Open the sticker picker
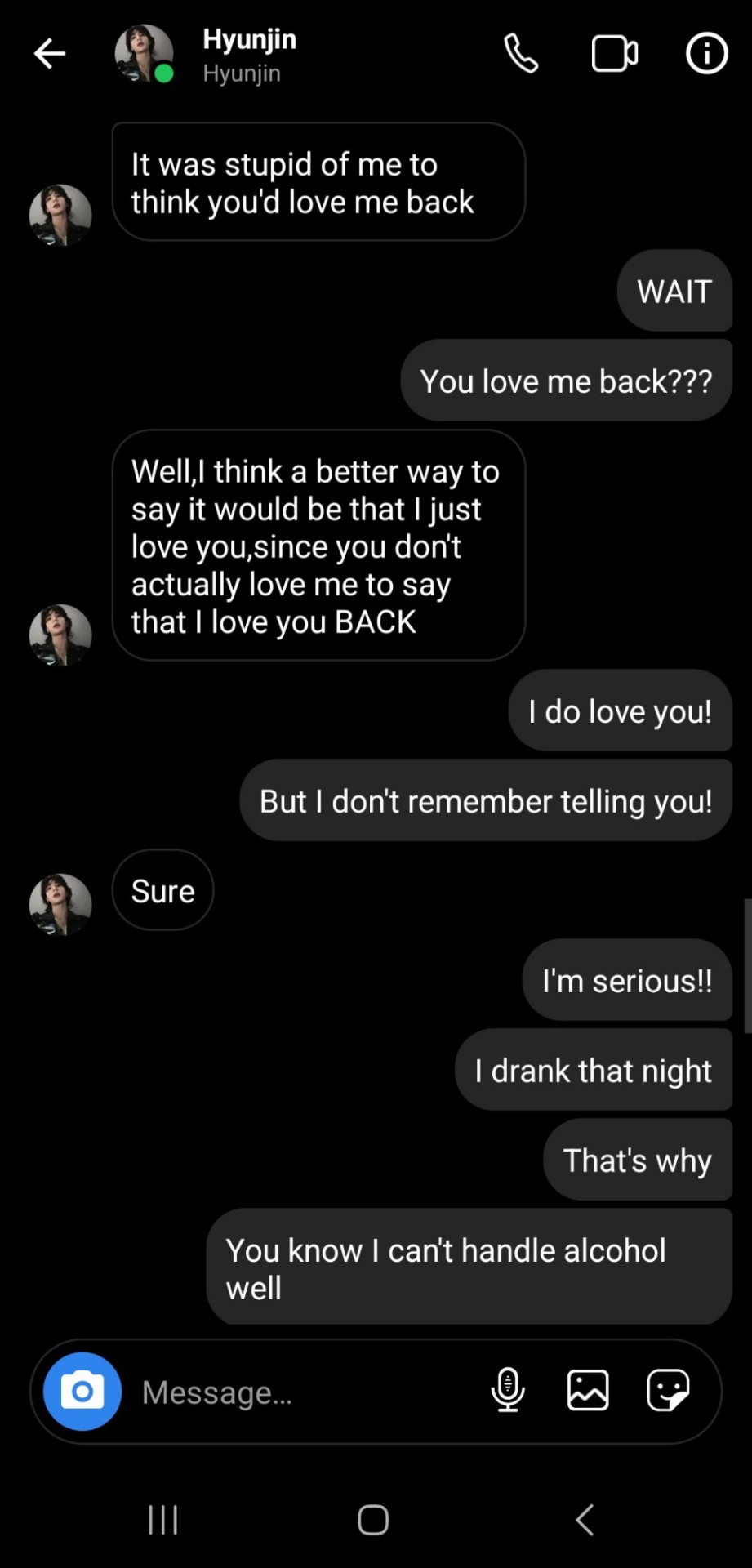 coord(668,1390)
